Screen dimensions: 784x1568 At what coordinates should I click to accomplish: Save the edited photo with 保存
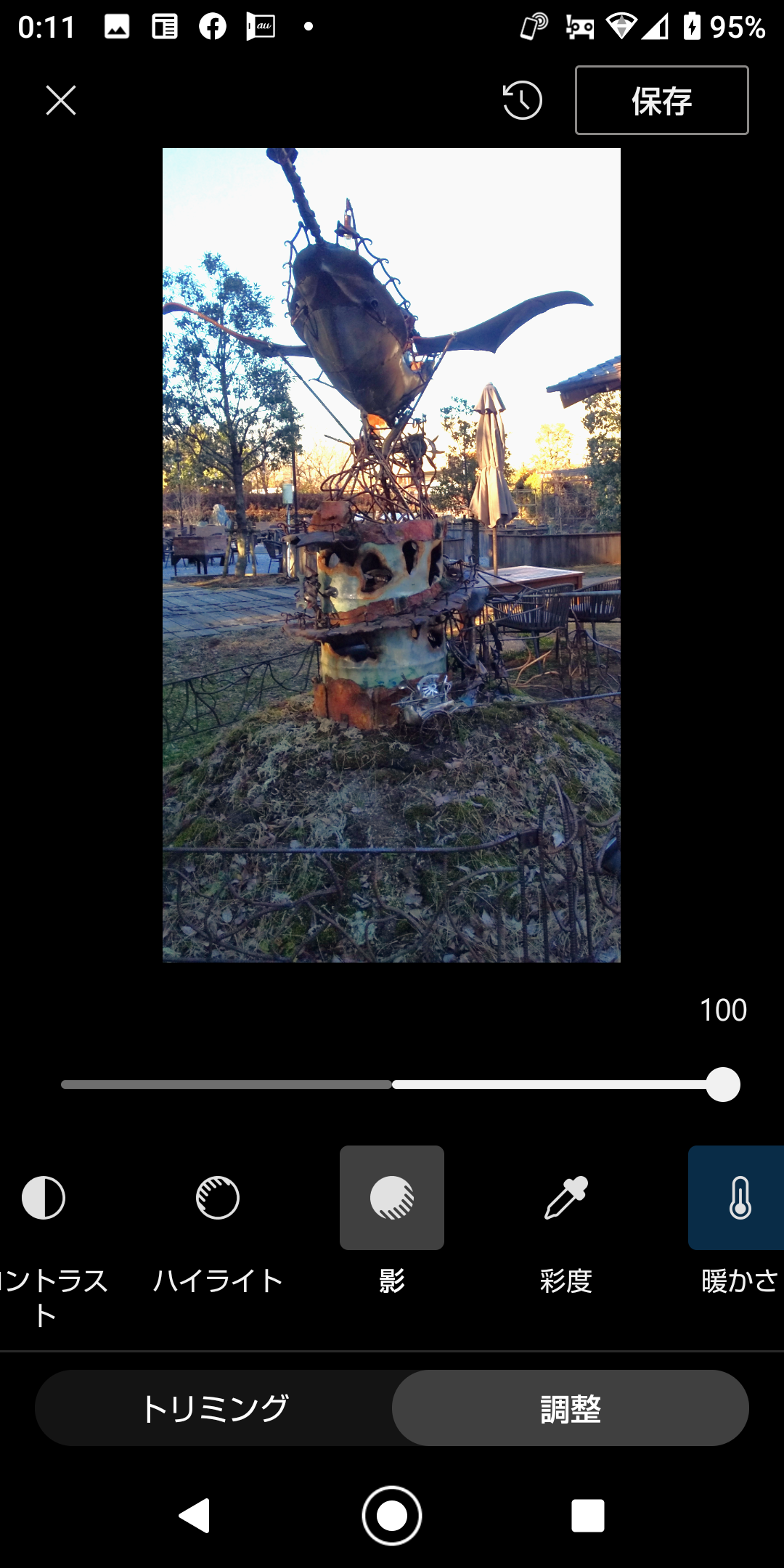pyautogui.click(x=661, y=100)
